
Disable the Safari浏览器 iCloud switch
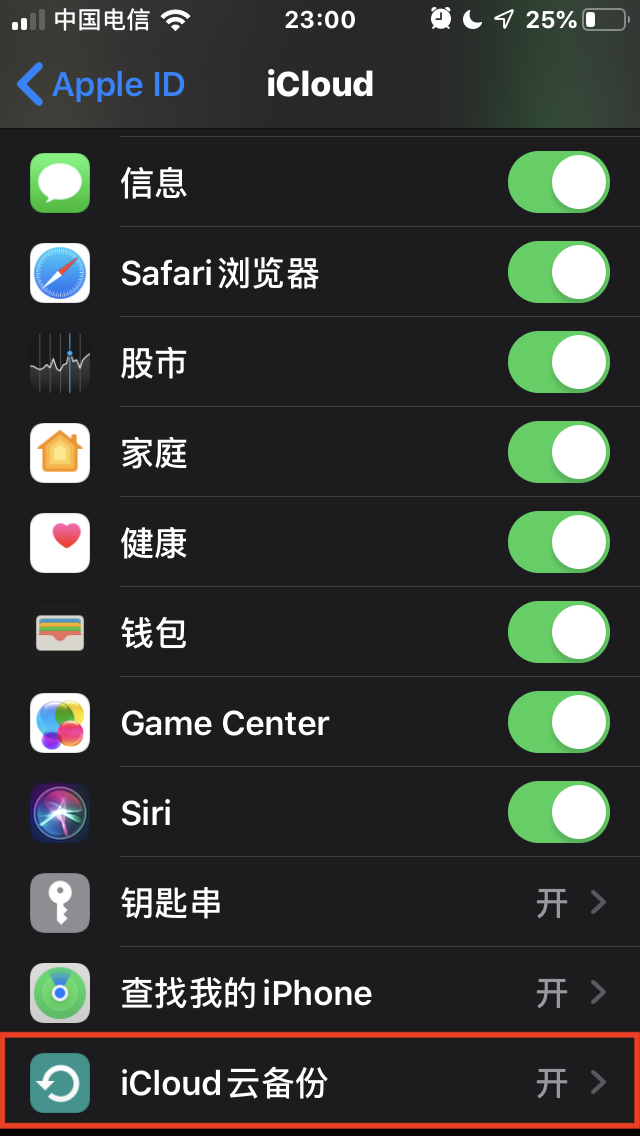coord(558,273)
